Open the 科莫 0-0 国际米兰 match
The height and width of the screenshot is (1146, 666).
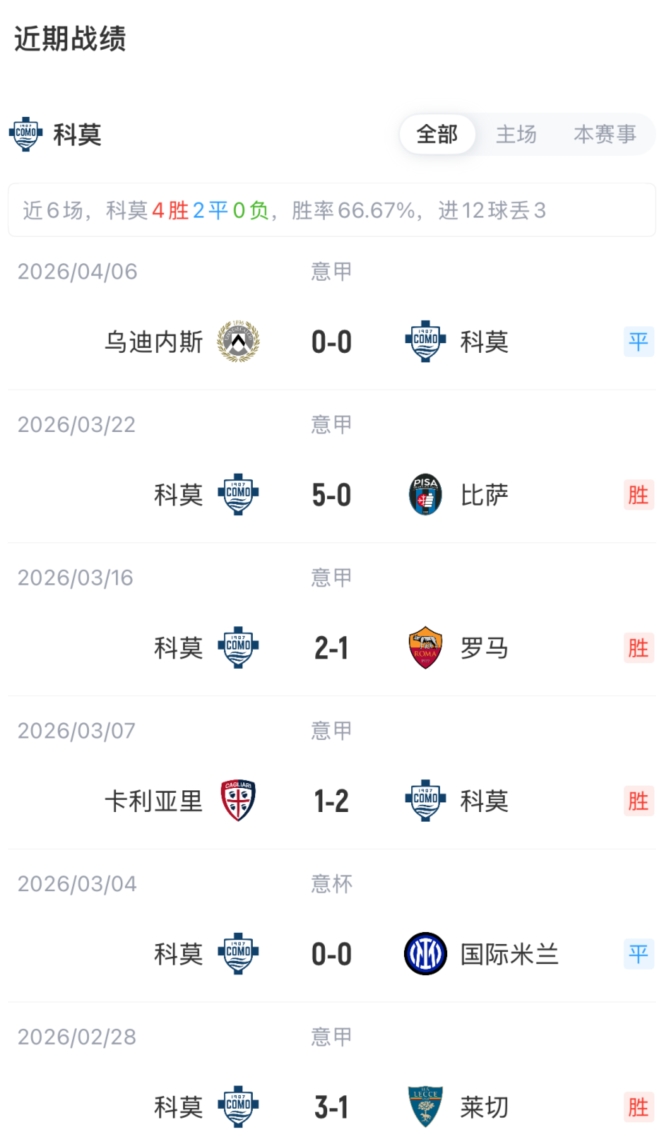(x=332, y=954)
